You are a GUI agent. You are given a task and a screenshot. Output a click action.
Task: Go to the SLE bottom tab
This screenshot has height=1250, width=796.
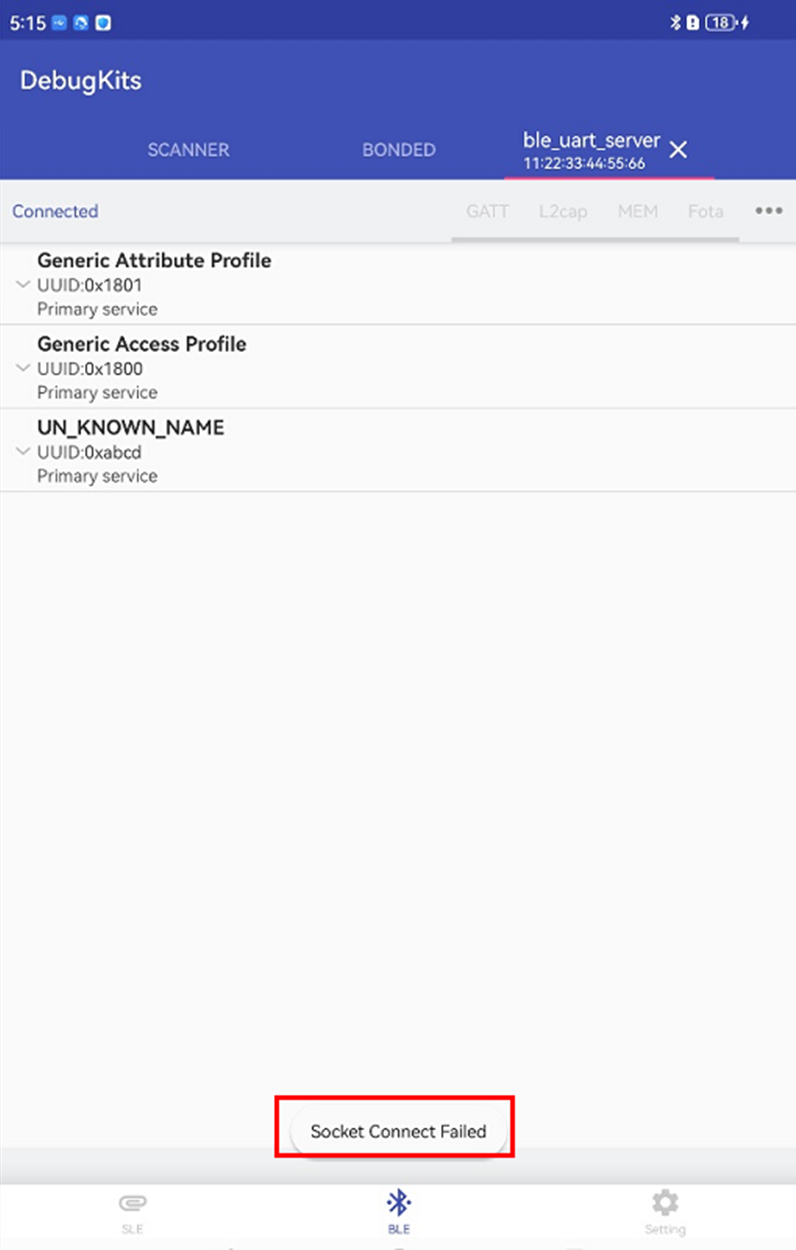[132, 1211]
